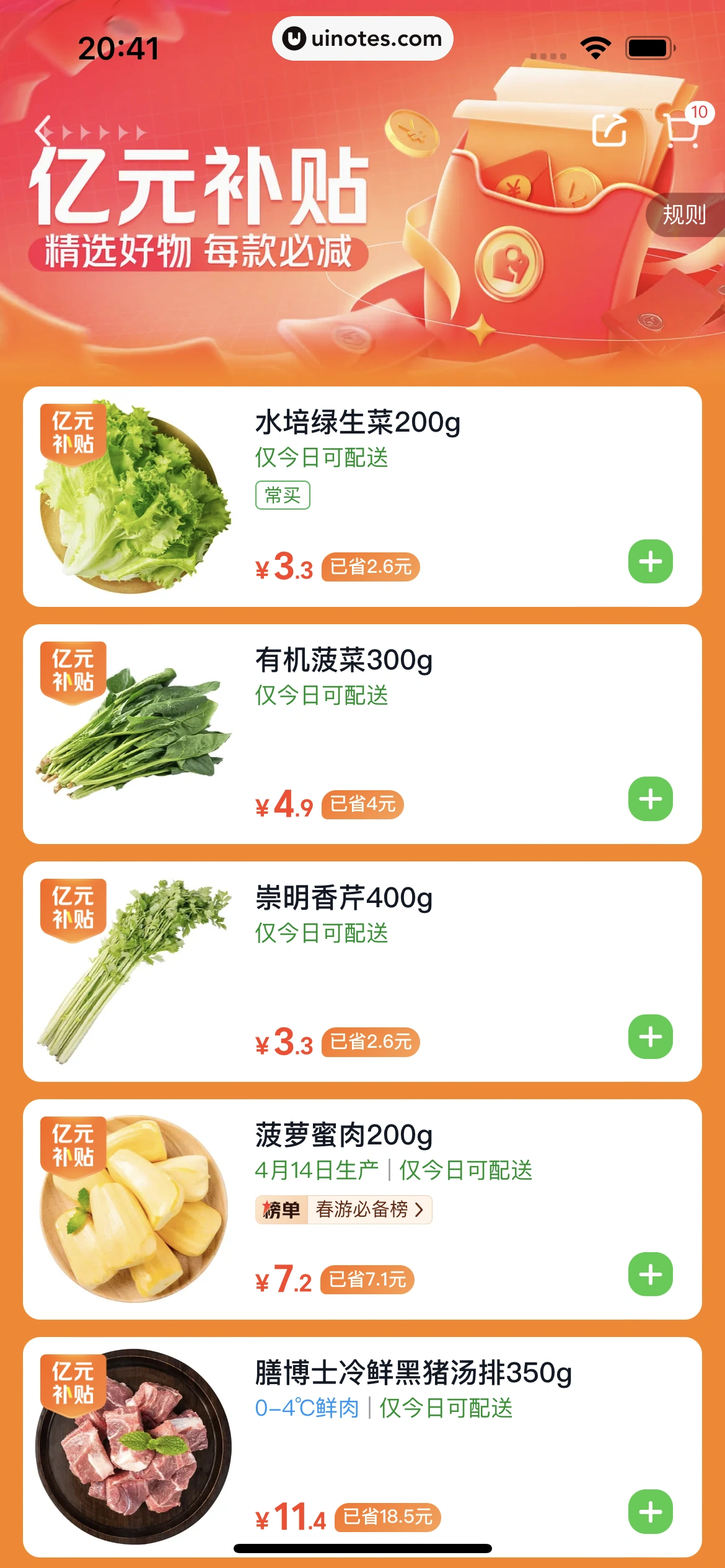Open the 春游必备榜 ranking link

click(369, 1209)
